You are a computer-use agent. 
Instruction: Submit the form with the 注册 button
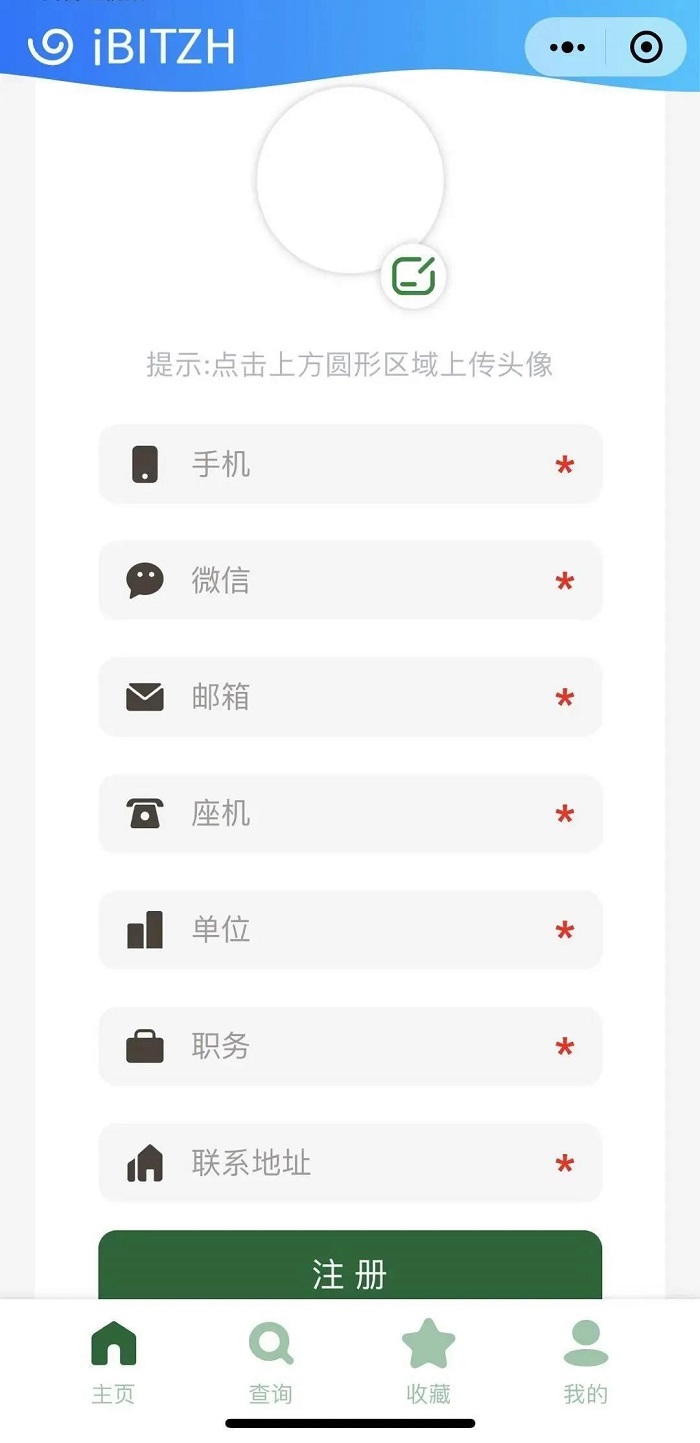point(350,1265)
